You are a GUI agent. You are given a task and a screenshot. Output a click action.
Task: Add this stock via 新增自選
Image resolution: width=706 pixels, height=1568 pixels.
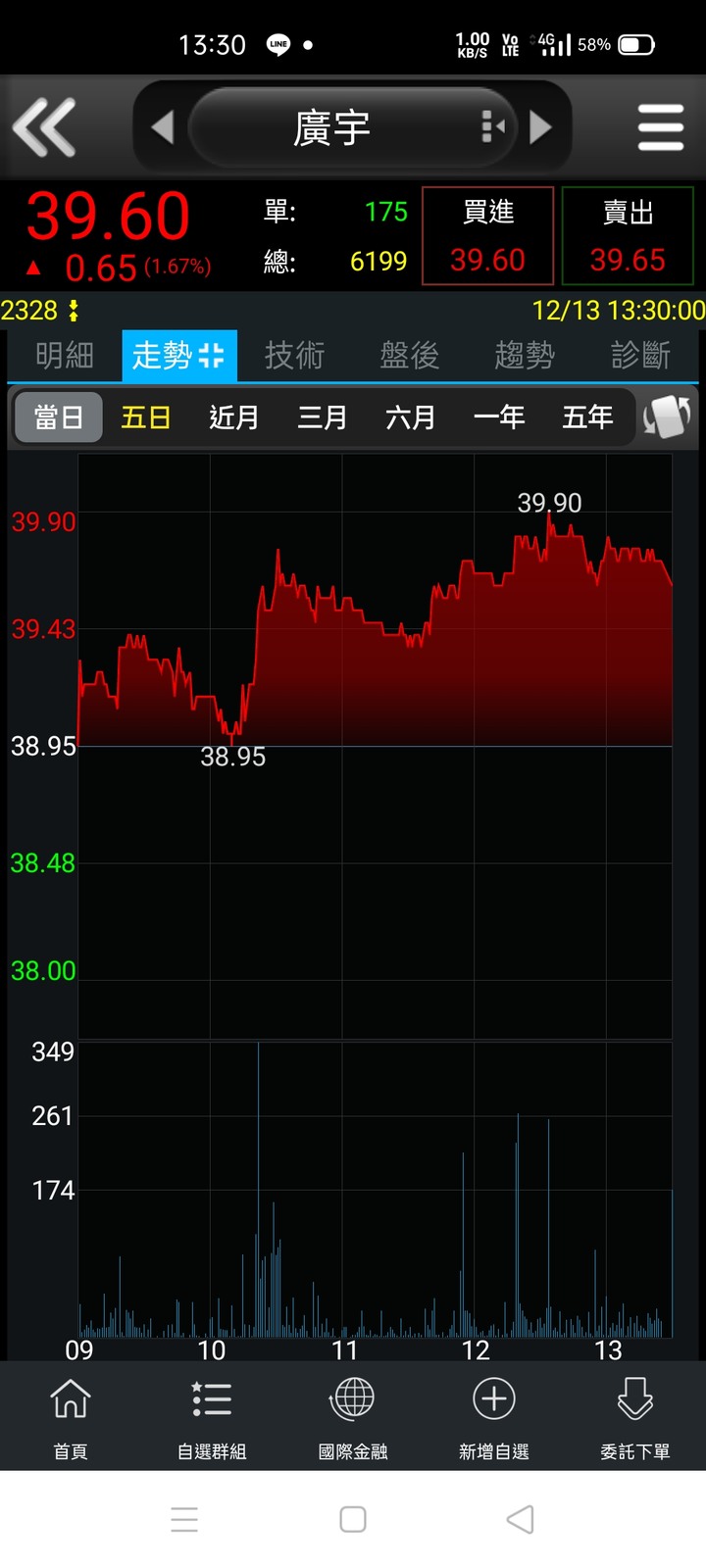pos(494,1415)
